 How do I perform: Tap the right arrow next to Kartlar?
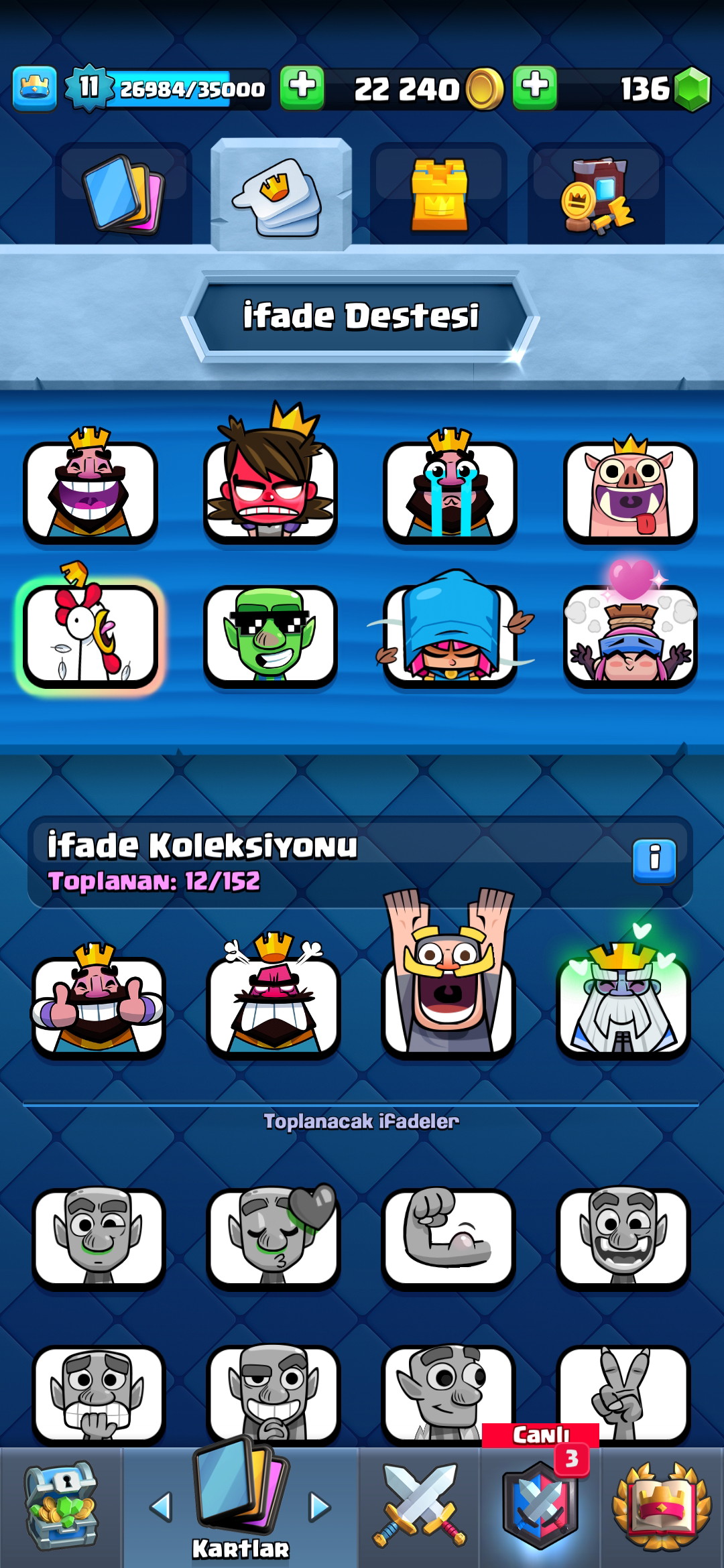click(x=320, y=1506)
